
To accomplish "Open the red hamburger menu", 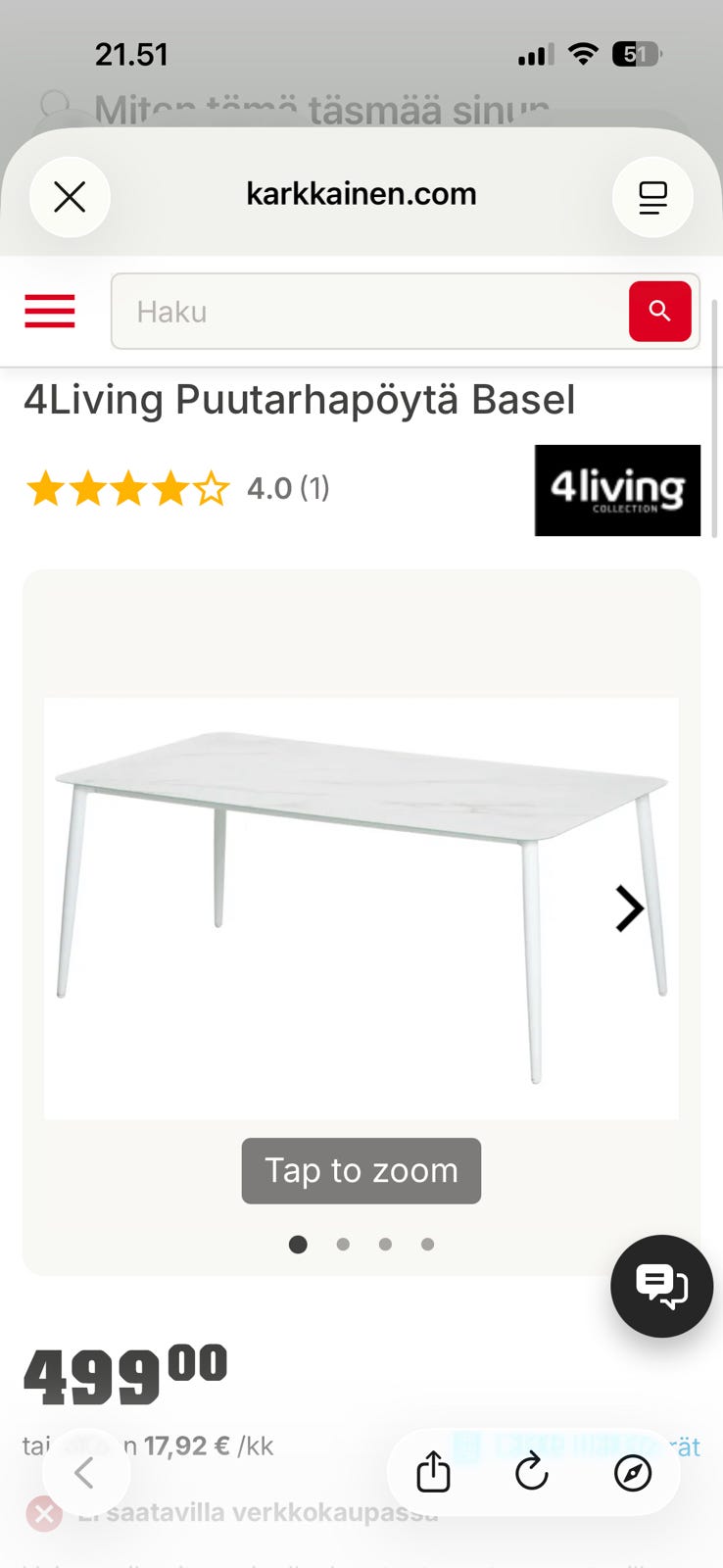I will 50,312.
